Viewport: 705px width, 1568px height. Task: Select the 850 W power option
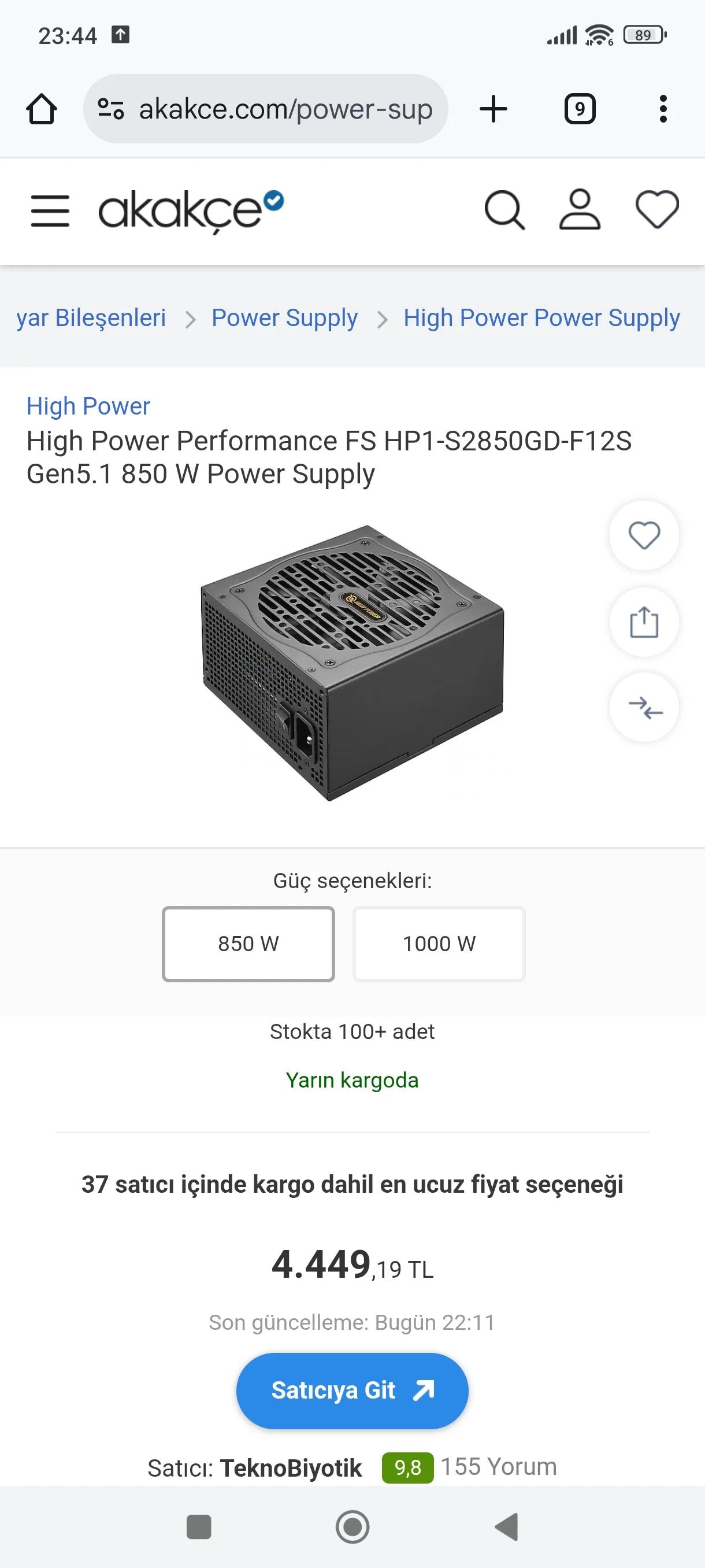click(x=248, y=944)
